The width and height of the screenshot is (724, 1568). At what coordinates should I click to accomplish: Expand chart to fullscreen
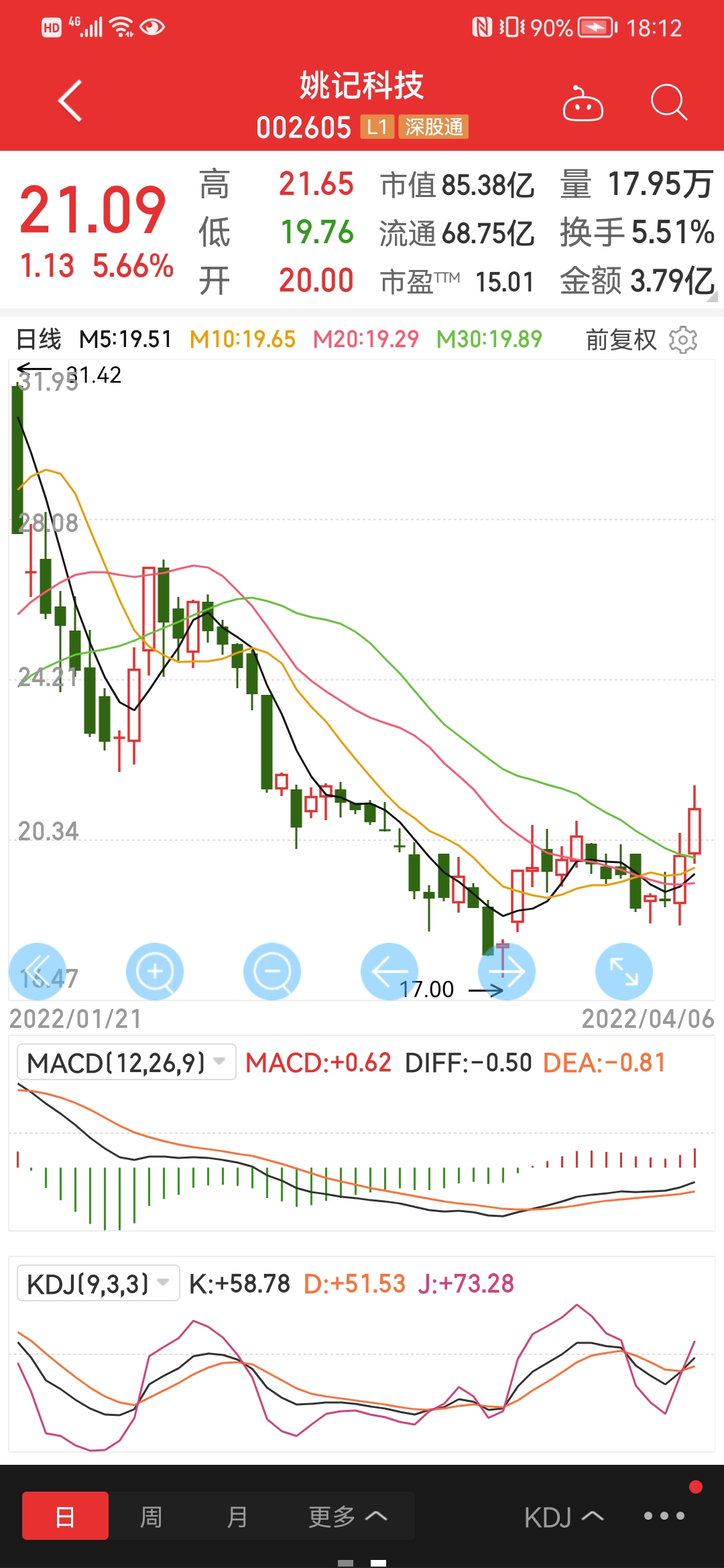[624, 972]
